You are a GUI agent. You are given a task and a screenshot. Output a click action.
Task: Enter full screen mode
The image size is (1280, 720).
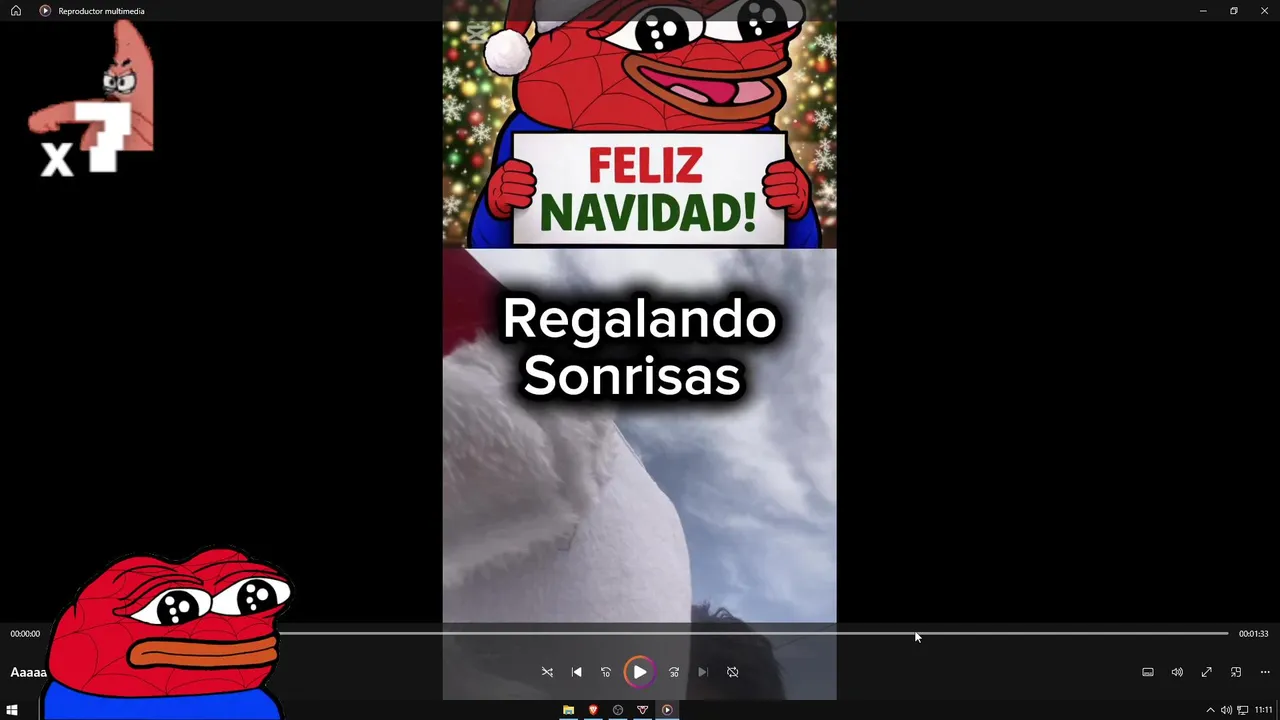1206,672
